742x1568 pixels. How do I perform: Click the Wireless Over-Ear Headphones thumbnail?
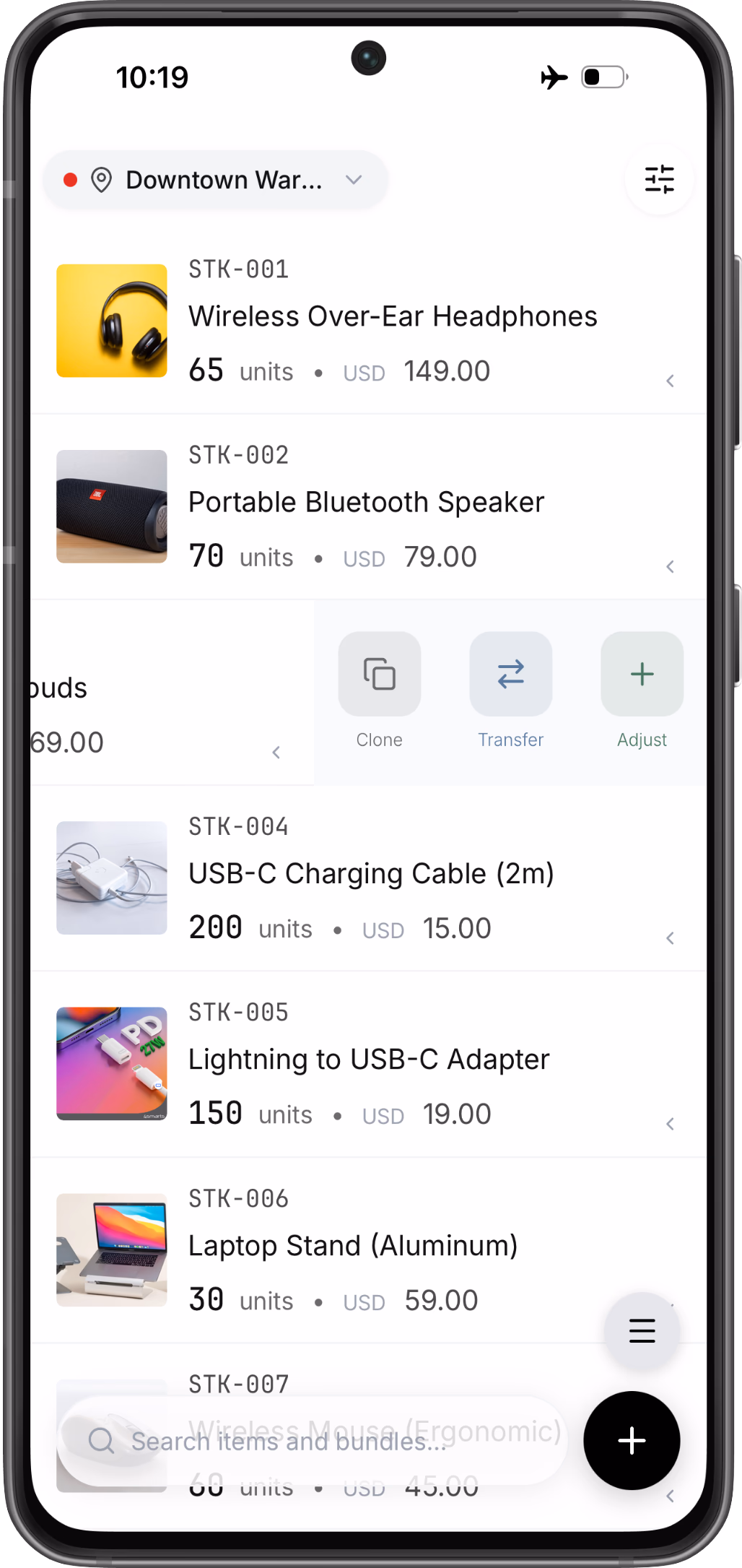[111, 320]
